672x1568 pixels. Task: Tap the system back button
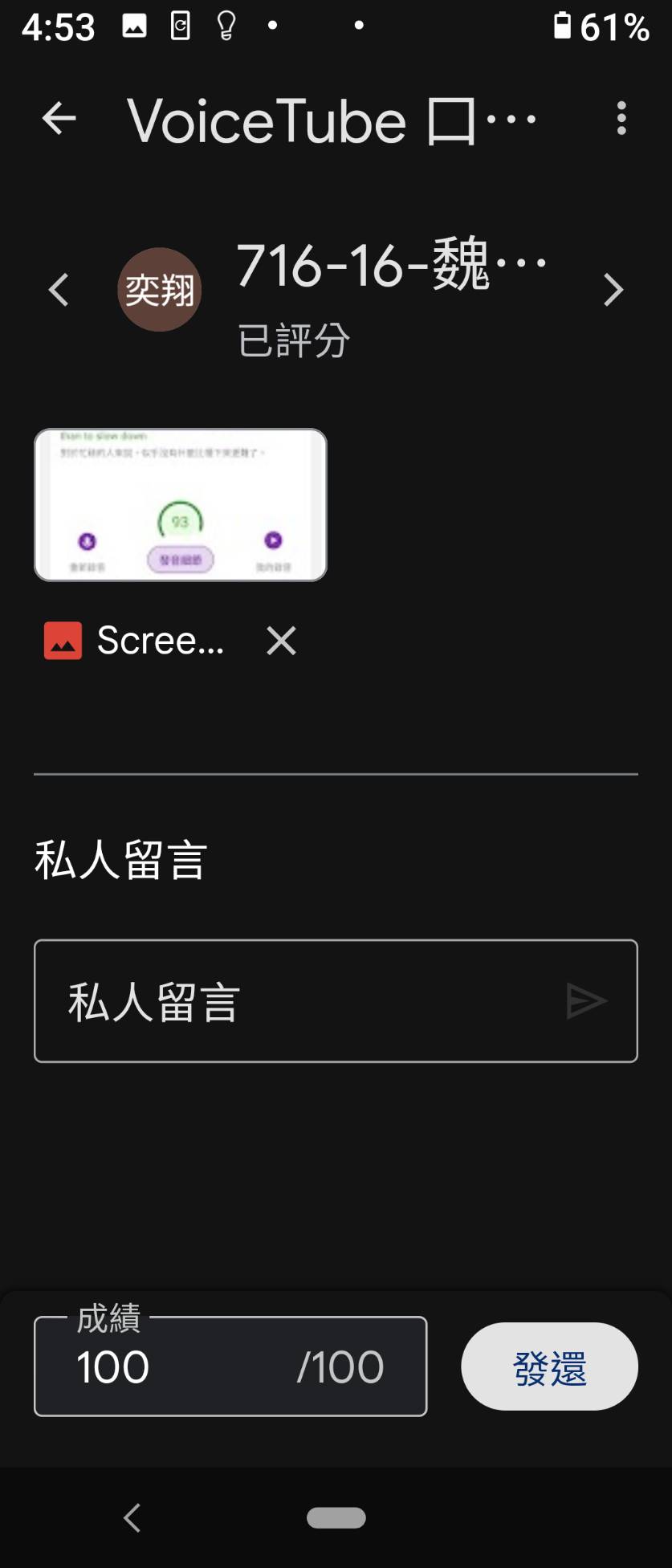click(x=132, y=1517)
